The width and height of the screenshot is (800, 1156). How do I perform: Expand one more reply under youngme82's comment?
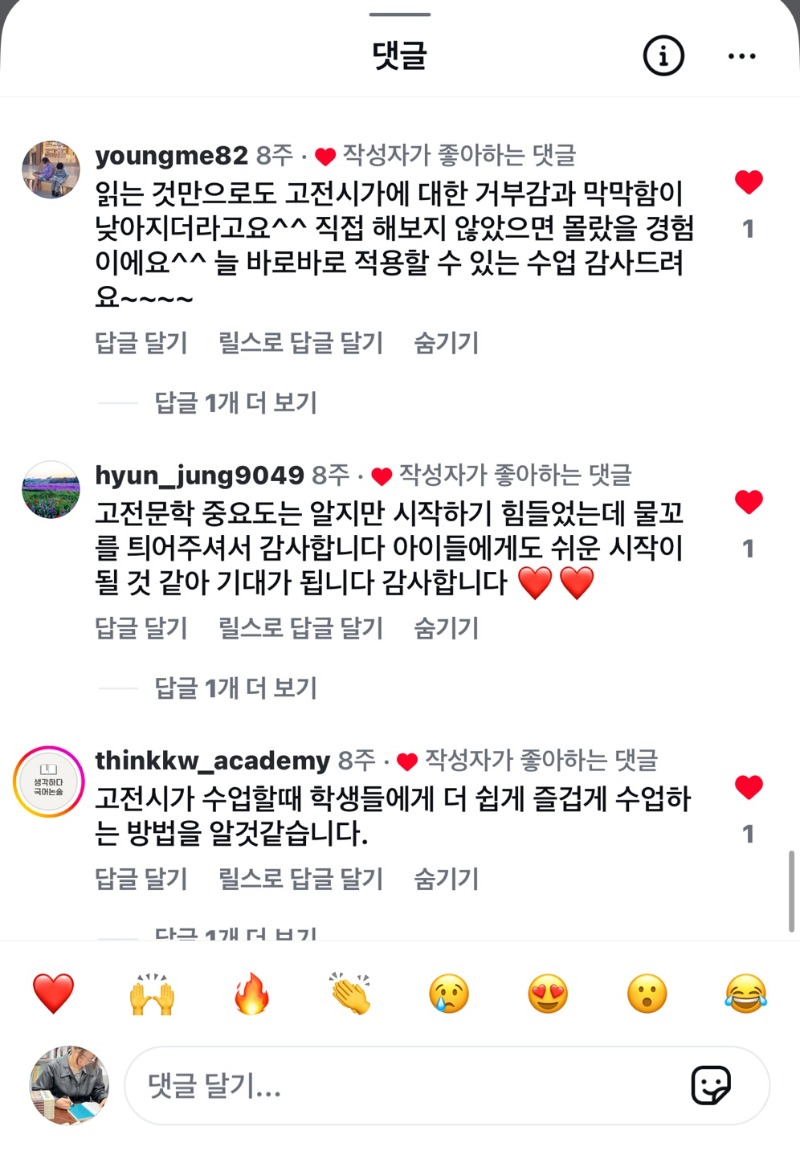point(235,403)
